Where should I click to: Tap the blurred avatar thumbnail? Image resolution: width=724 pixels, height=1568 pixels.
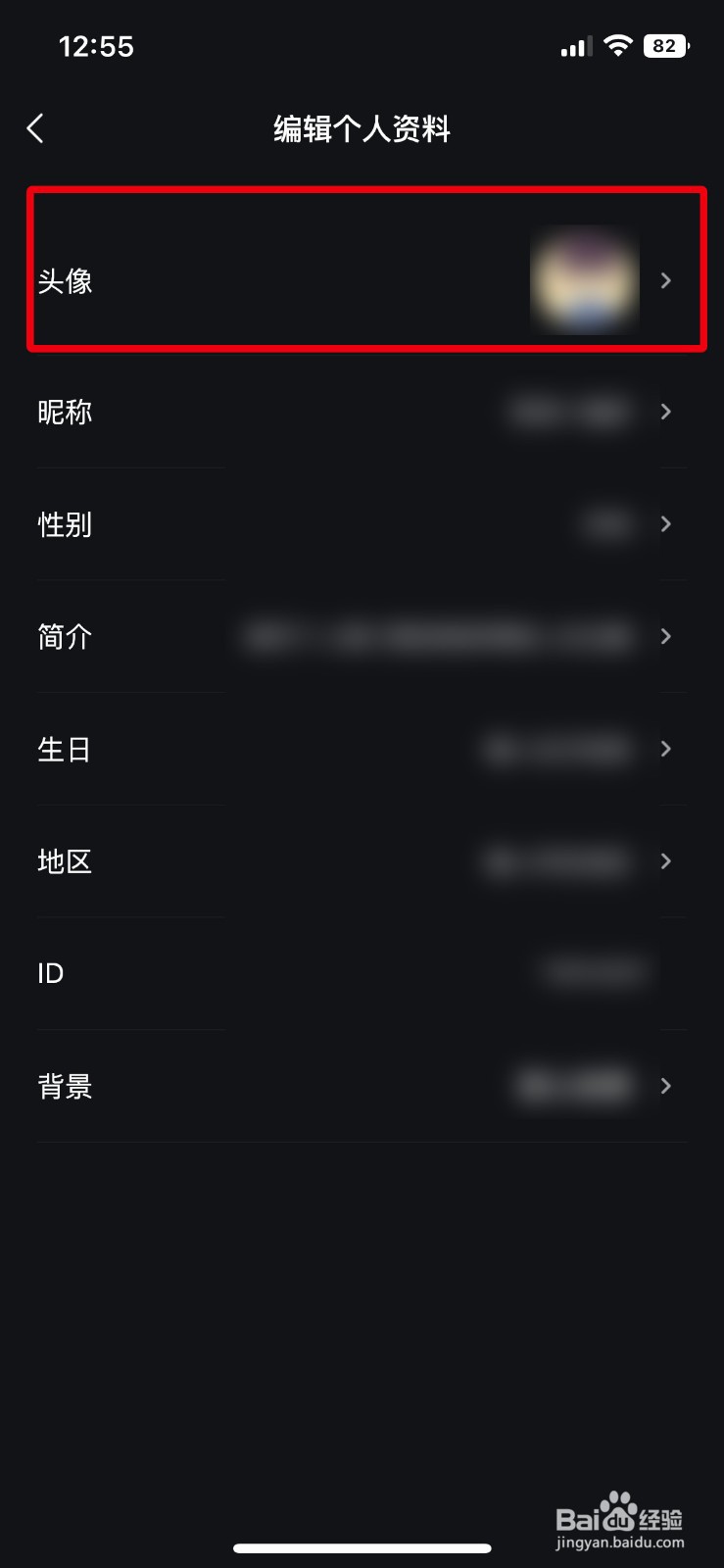584,280
